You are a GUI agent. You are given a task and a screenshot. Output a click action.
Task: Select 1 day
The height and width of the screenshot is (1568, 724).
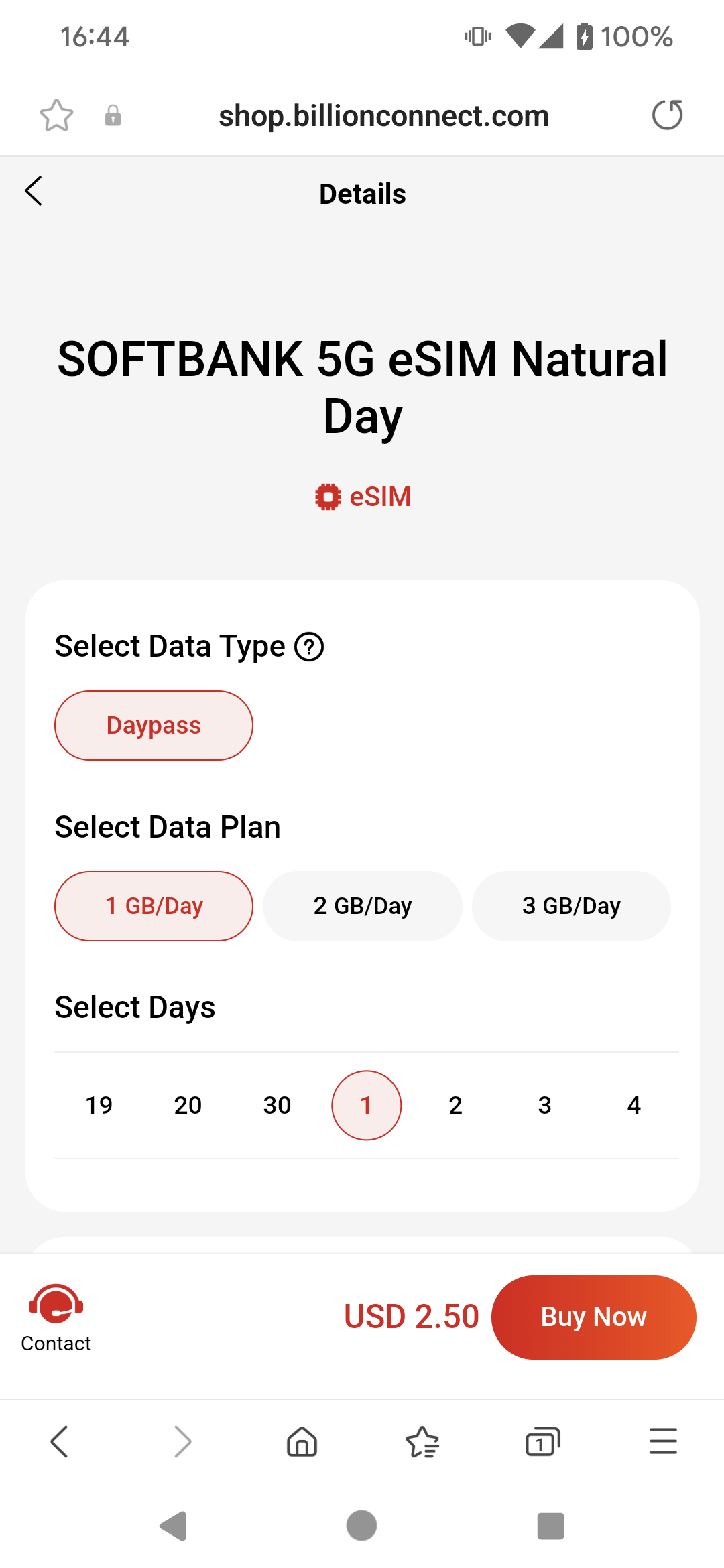click(x=366, y=1105)
